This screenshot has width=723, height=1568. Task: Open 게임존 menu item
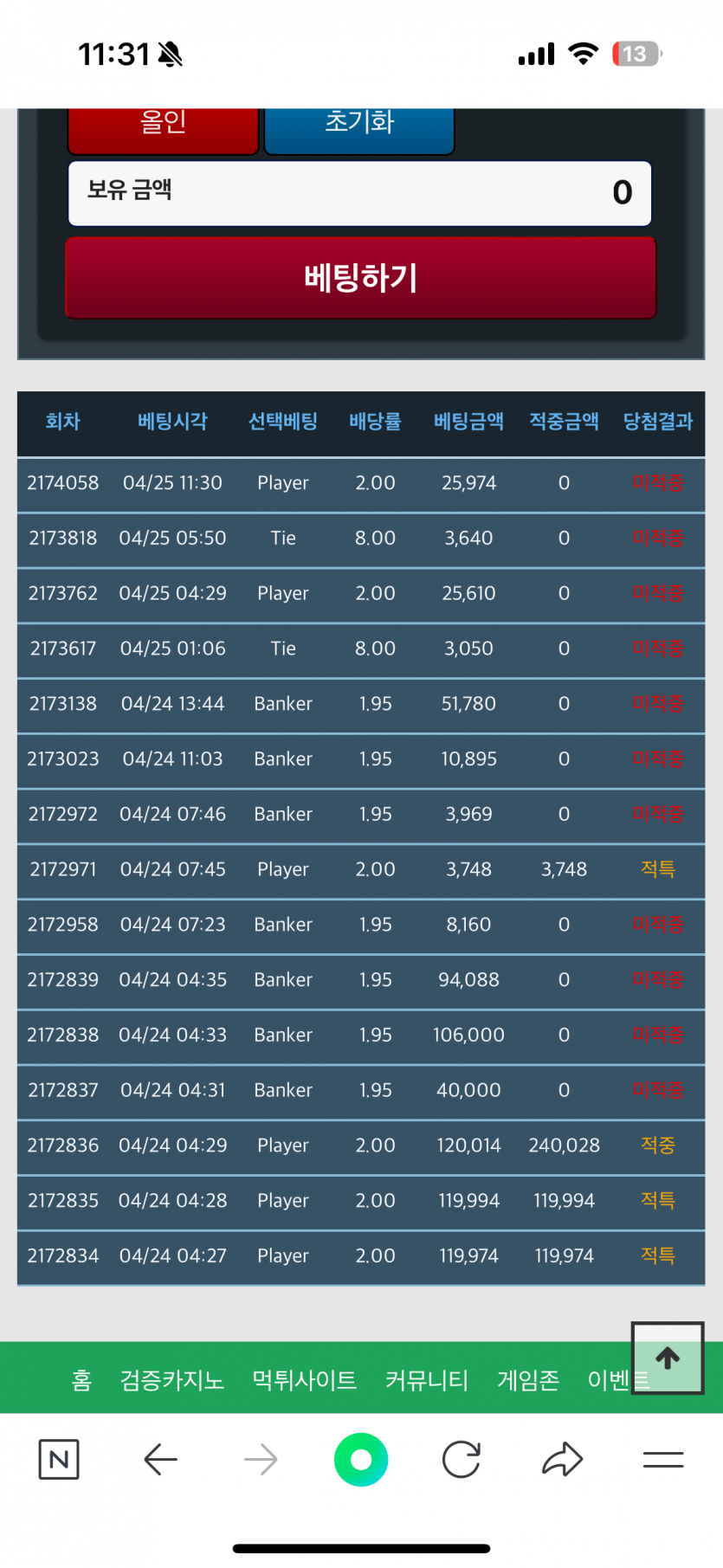pyautogui.click(x=528, y=1379)
